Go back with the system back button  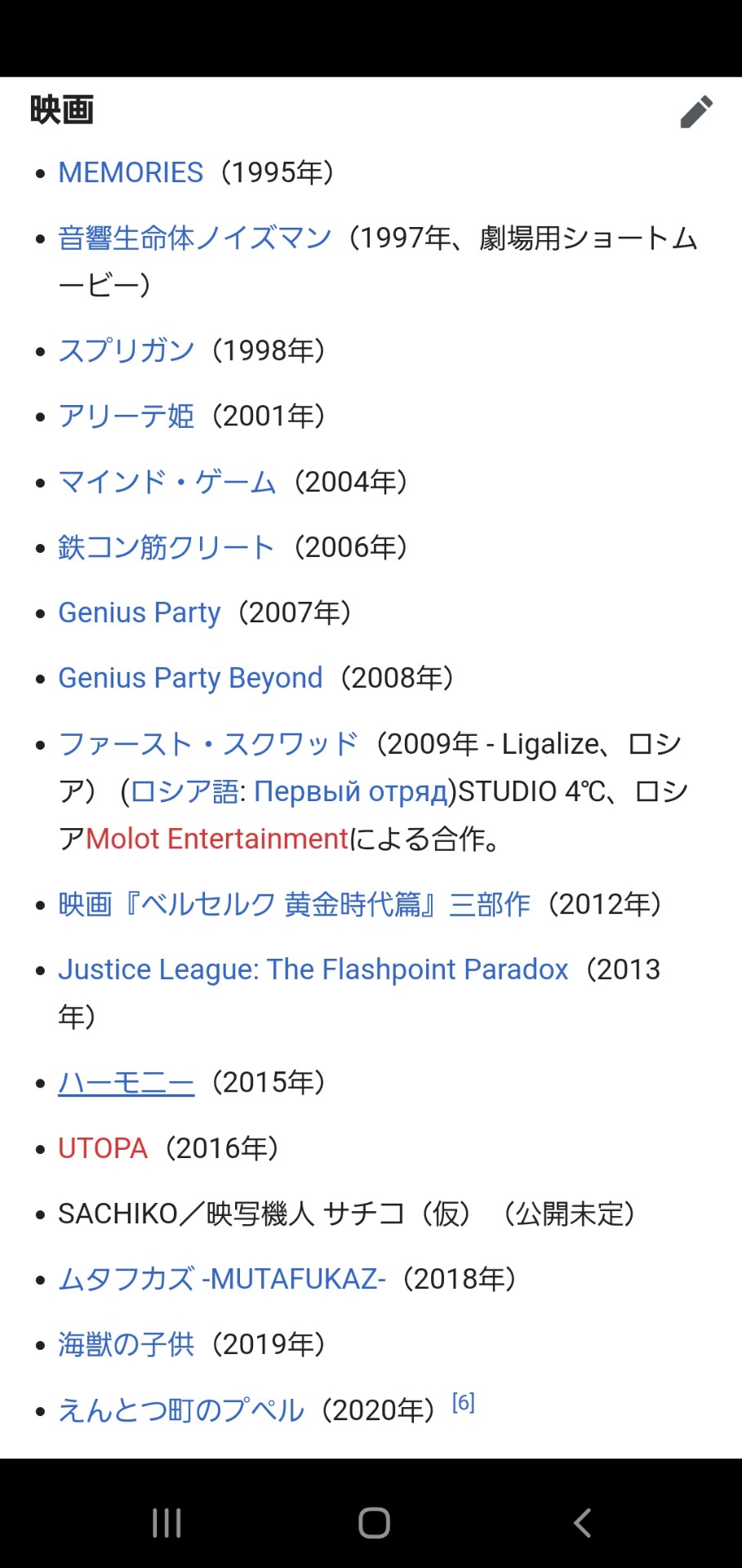tap(582, 1522)
